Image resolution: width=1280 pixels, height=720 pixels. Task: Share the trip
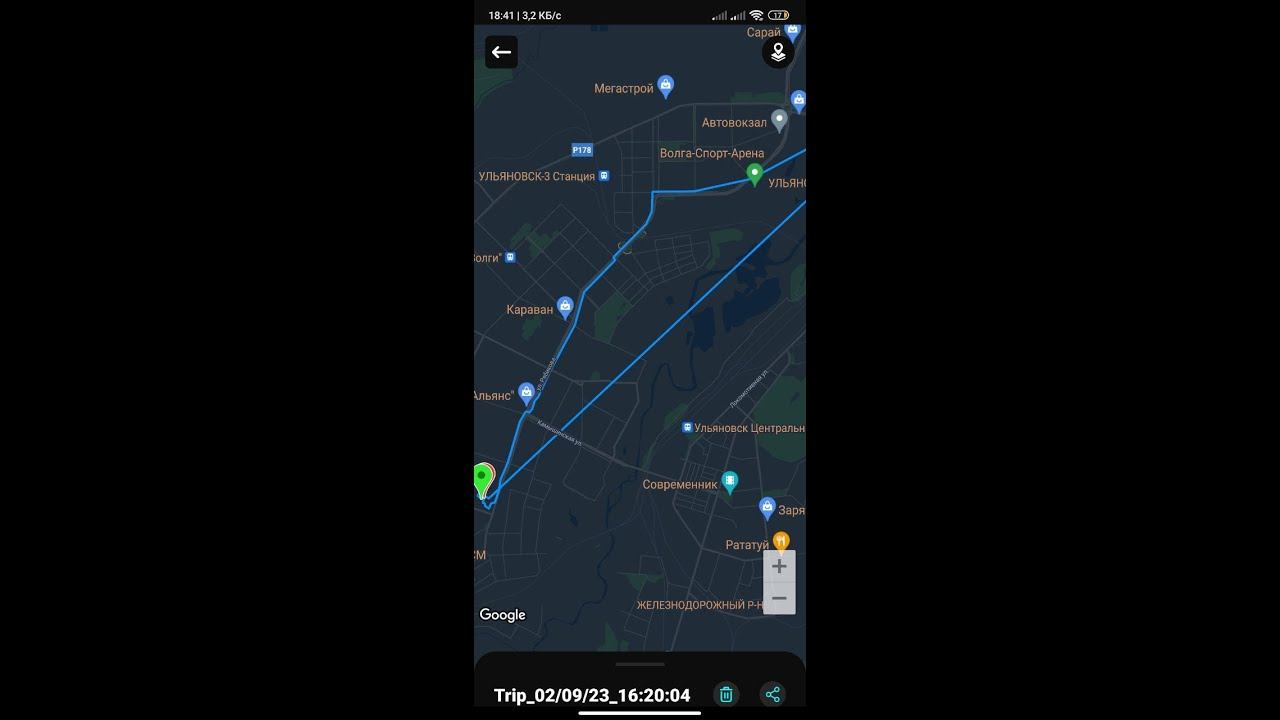(772, 694)
